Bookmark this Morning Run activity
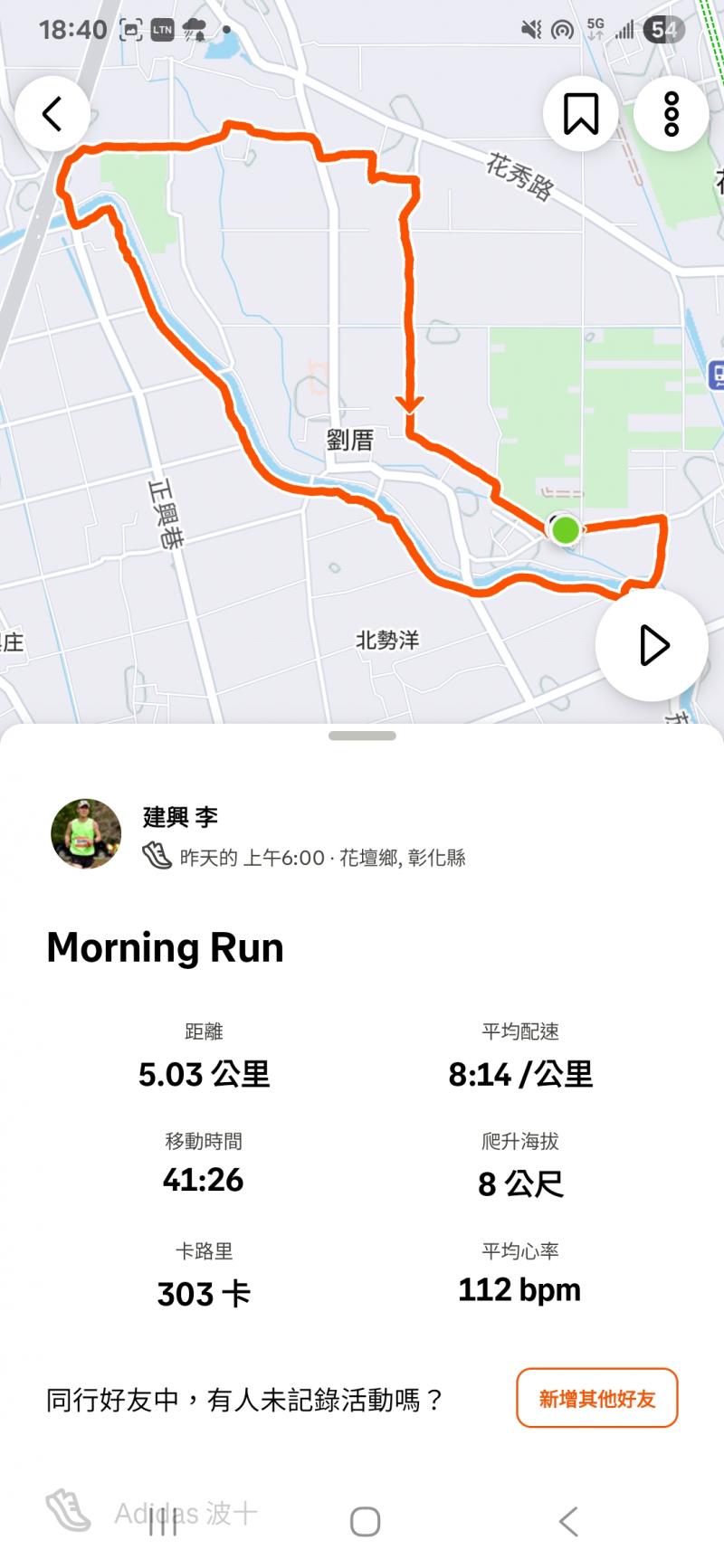The width and height of the screenshot is (724, 1568). (x=580, y=114)
